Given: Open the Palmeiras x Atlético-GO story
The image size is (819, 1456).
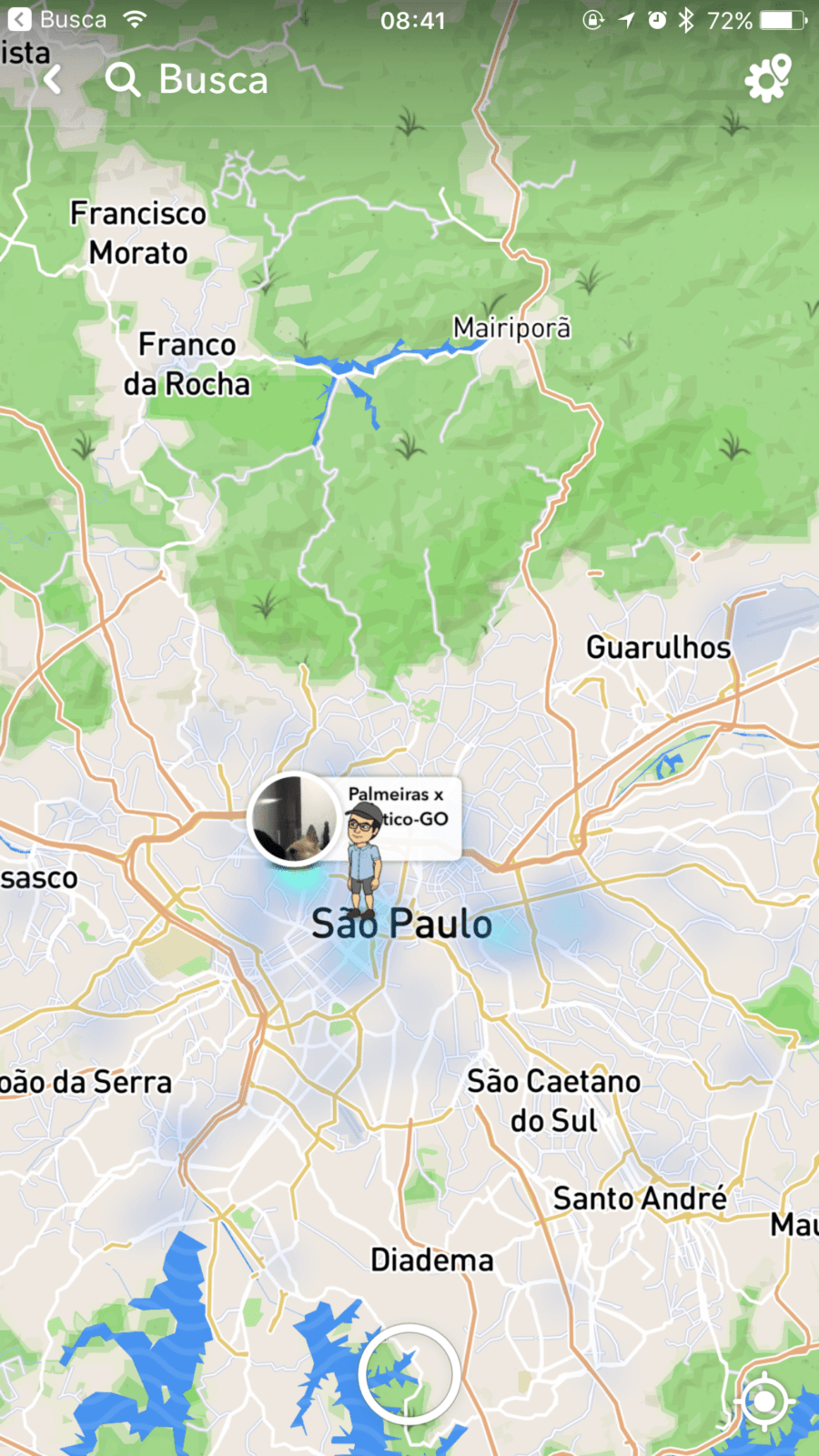Looking at the screenshot, I should (355, 818).
